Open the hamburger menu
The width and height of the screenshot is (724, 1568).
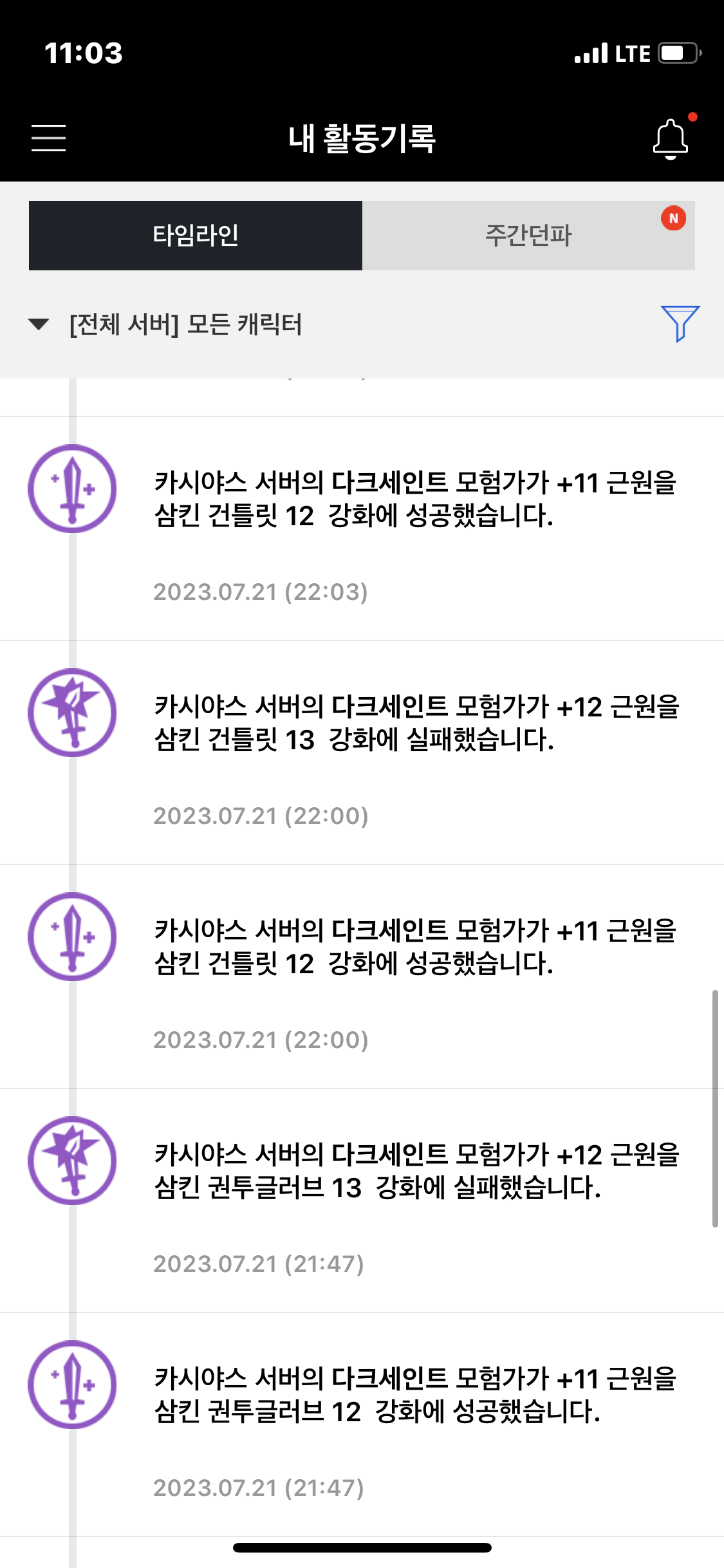click(49, 138)
